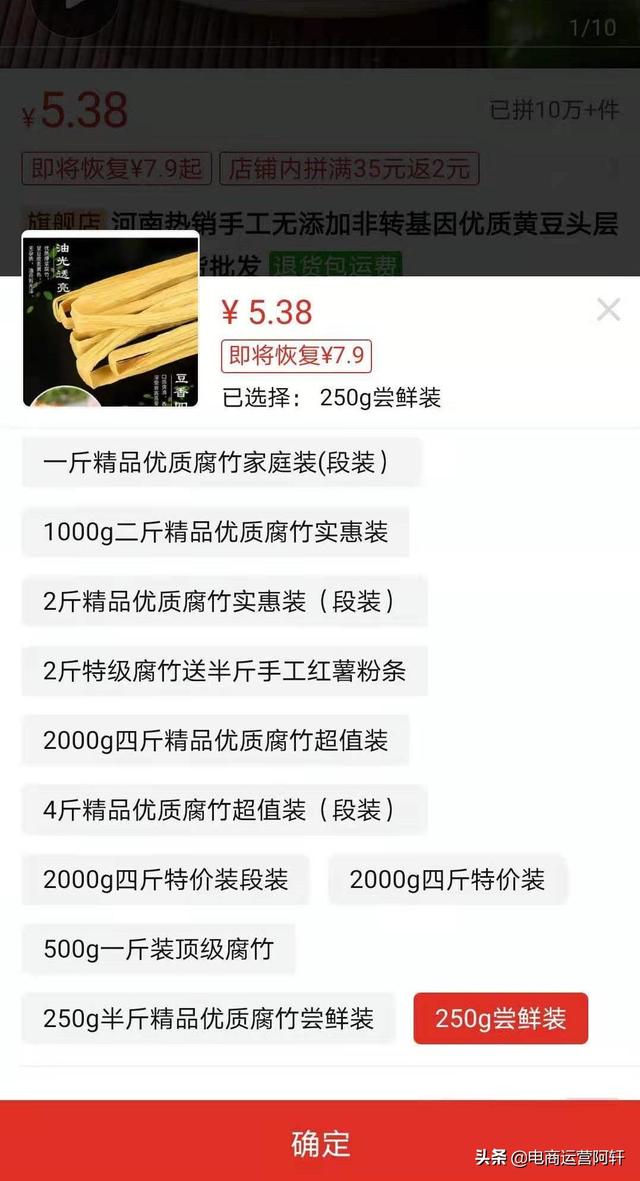Choose 1000g二斤精品优质腐竹实惠装
640x1181 pixels.
[215, 532]
